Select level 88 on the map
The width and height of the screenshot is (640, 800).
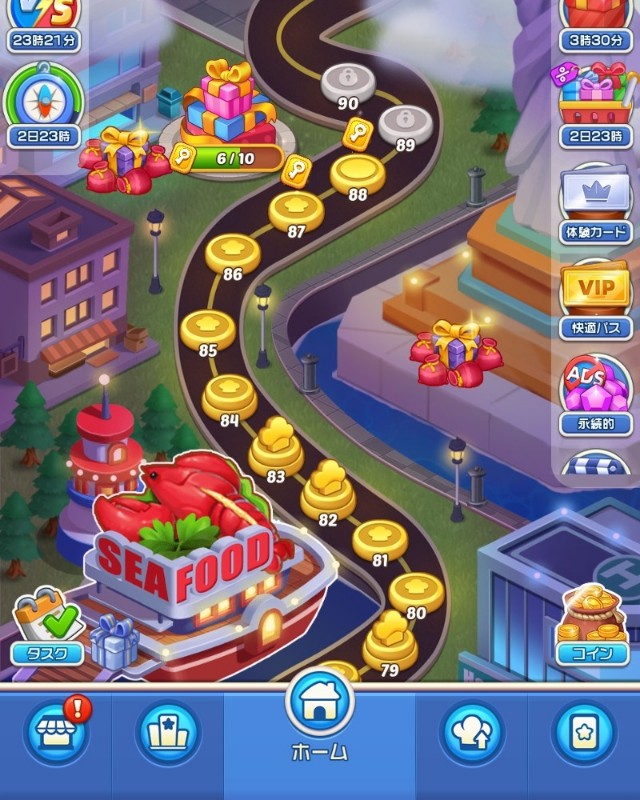[x=357, y=176]
